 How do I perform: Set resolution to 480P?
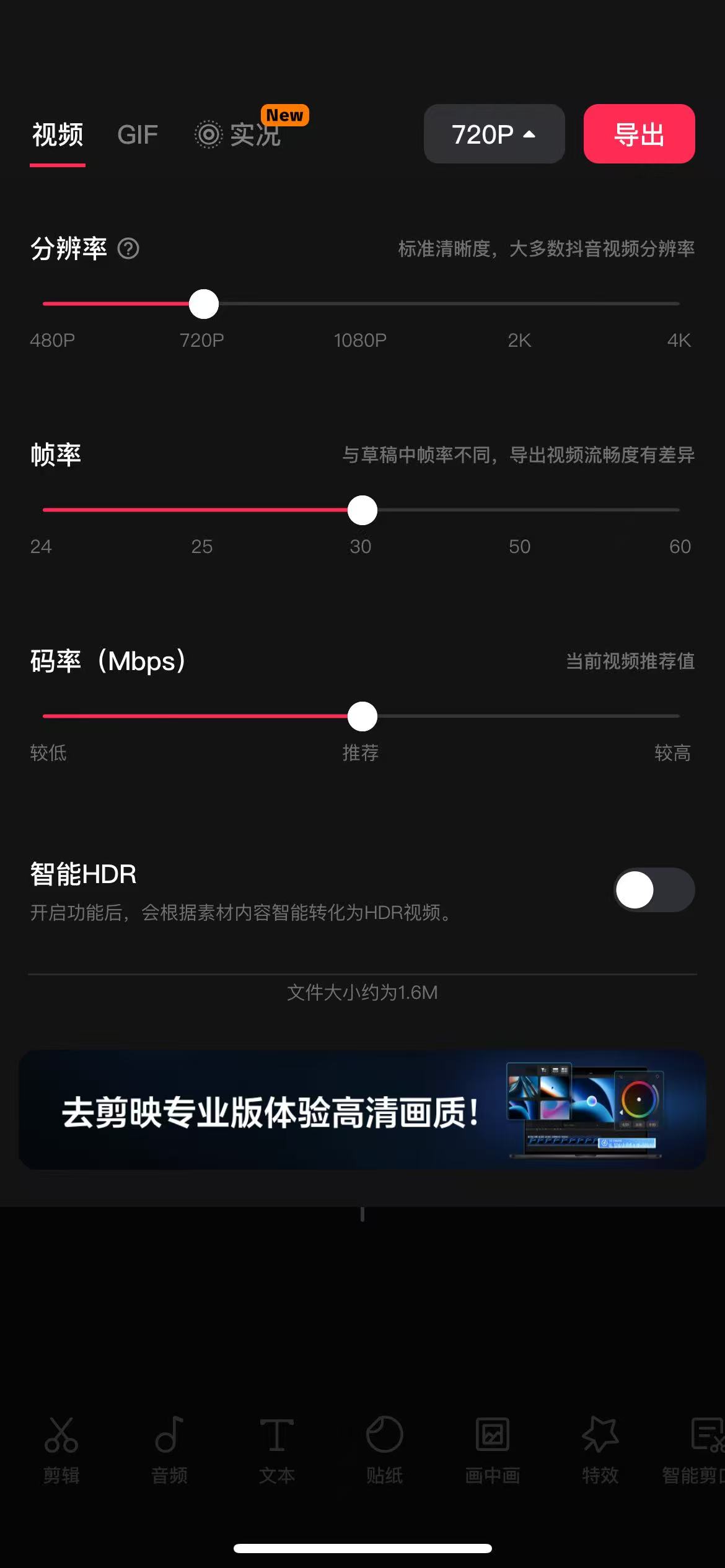point(44,304)
